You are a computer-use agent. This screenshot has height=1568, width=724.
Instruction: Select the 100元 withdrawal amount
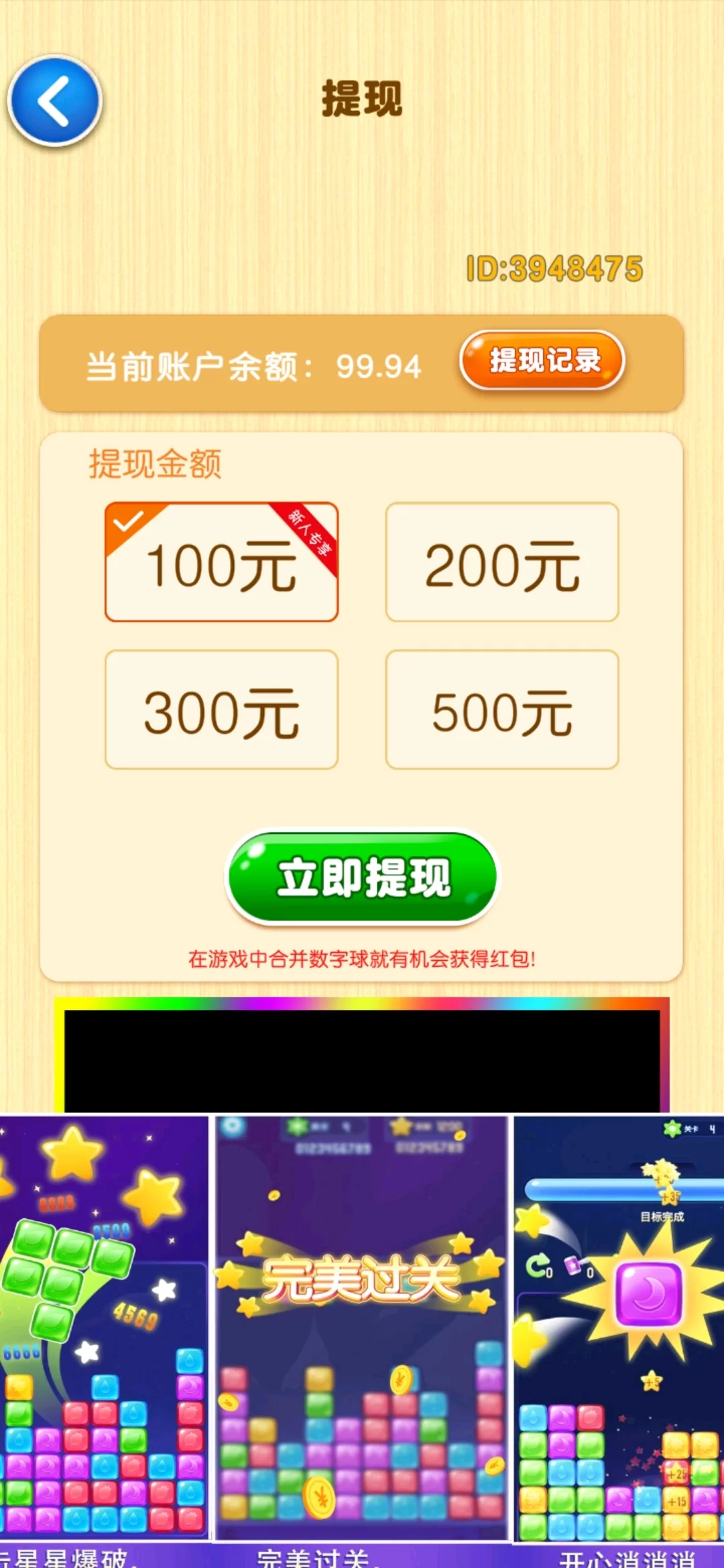point(221,562)
